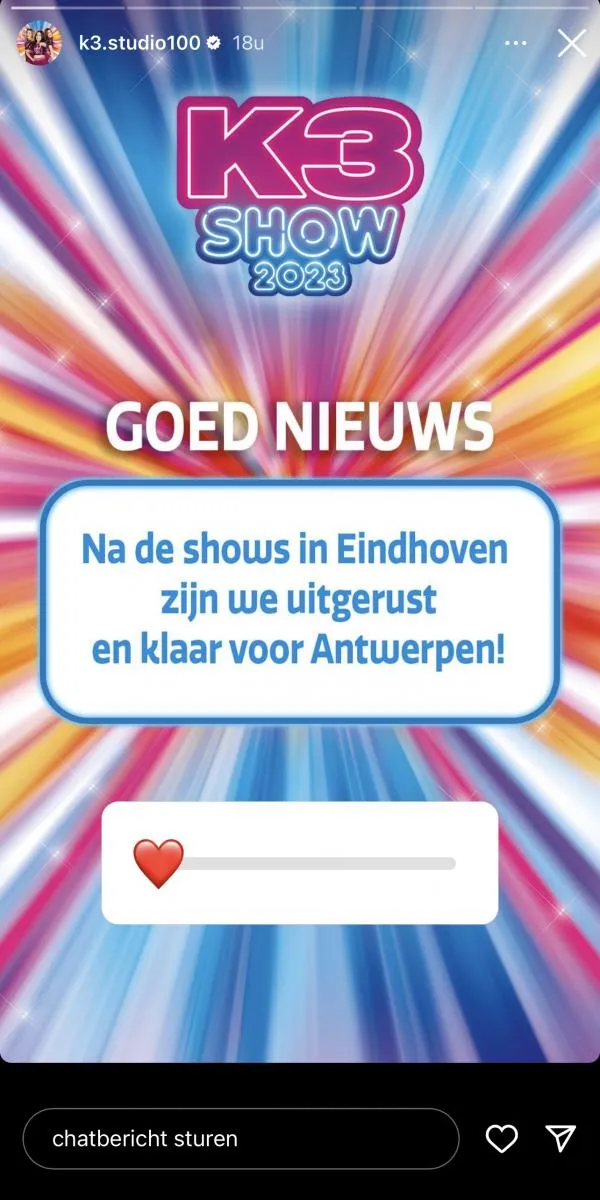This screenshot has height=1200, width=600.
Task: Close the story viewer
Action: tap(572, 43)
